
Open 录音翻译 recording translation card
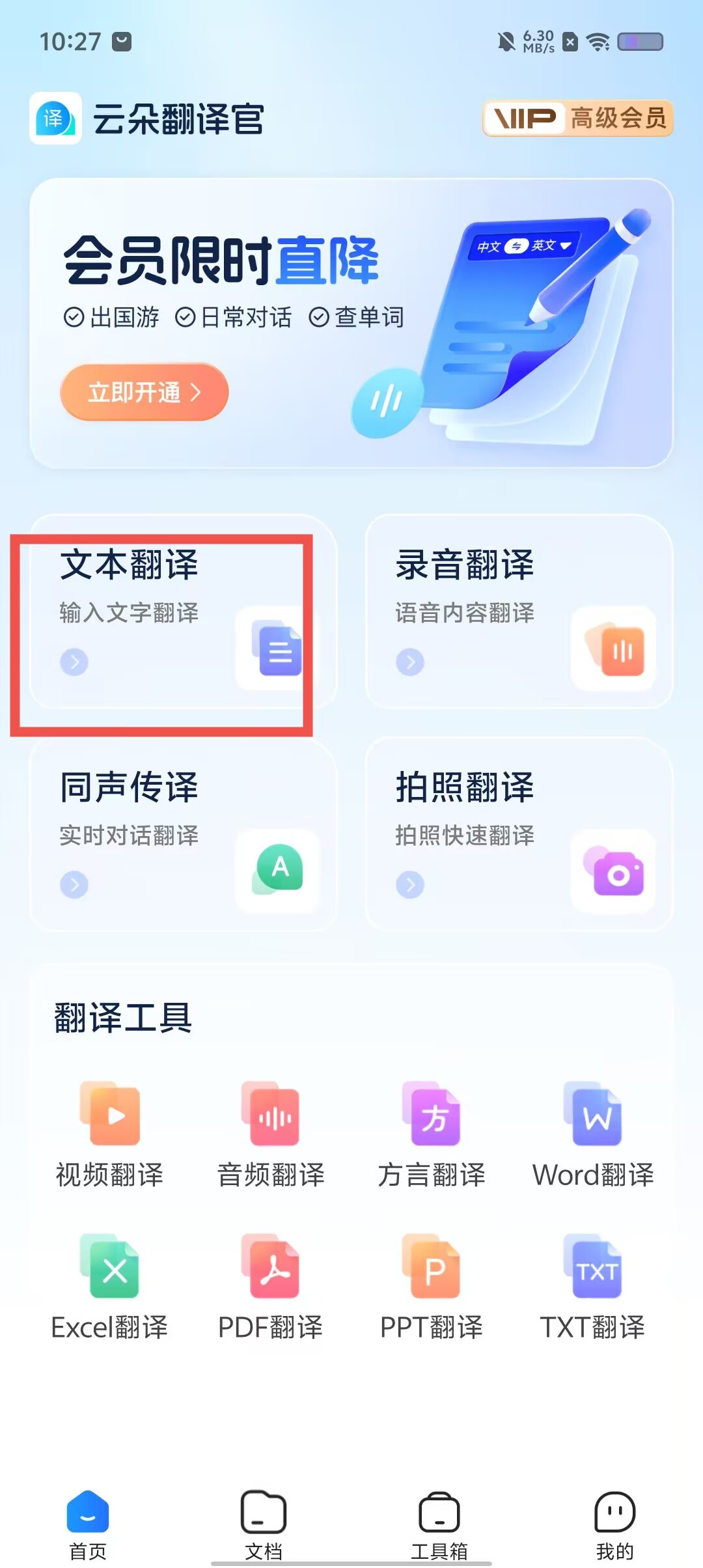519,612
